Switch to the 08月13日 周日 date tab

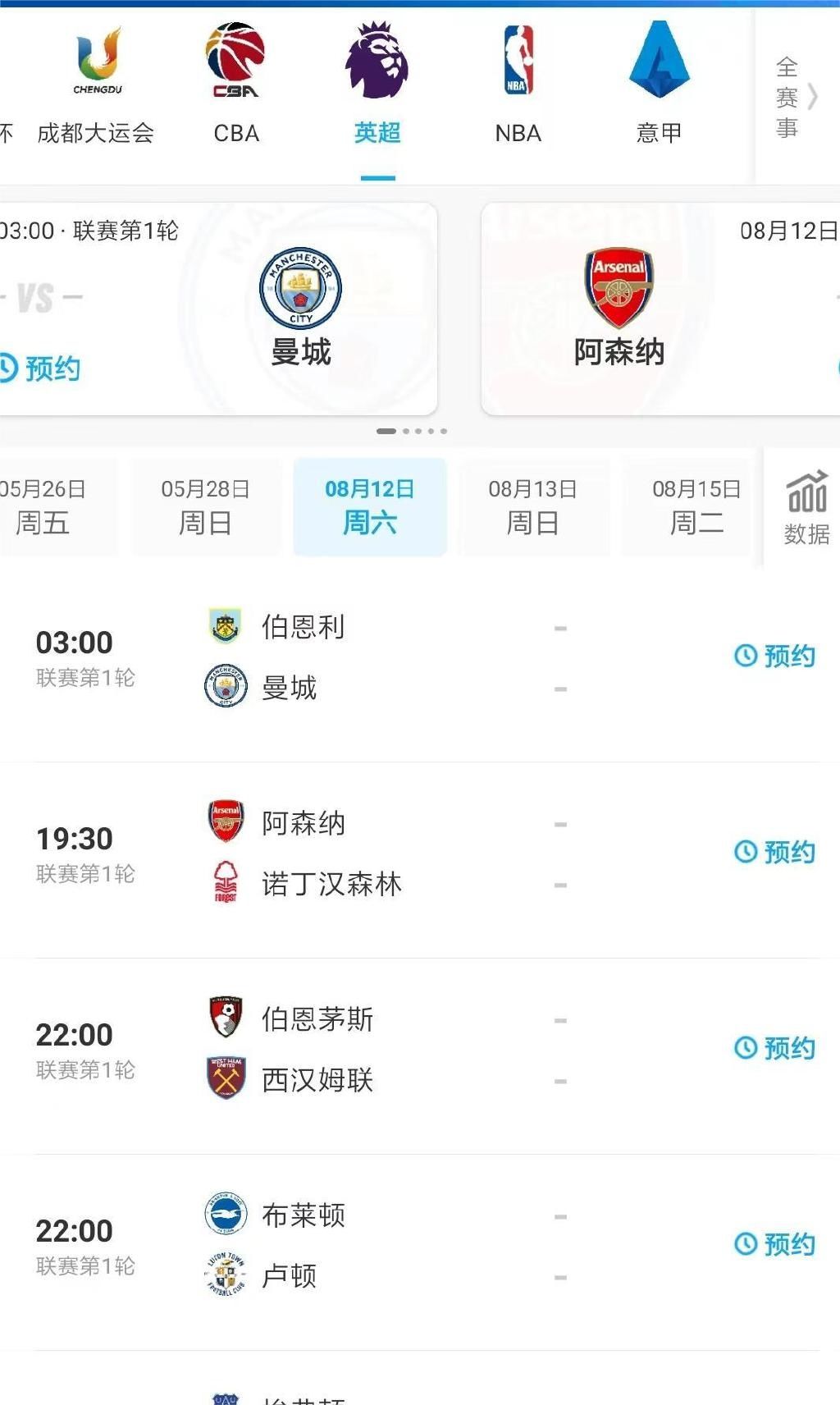click(x=534, y=506)
